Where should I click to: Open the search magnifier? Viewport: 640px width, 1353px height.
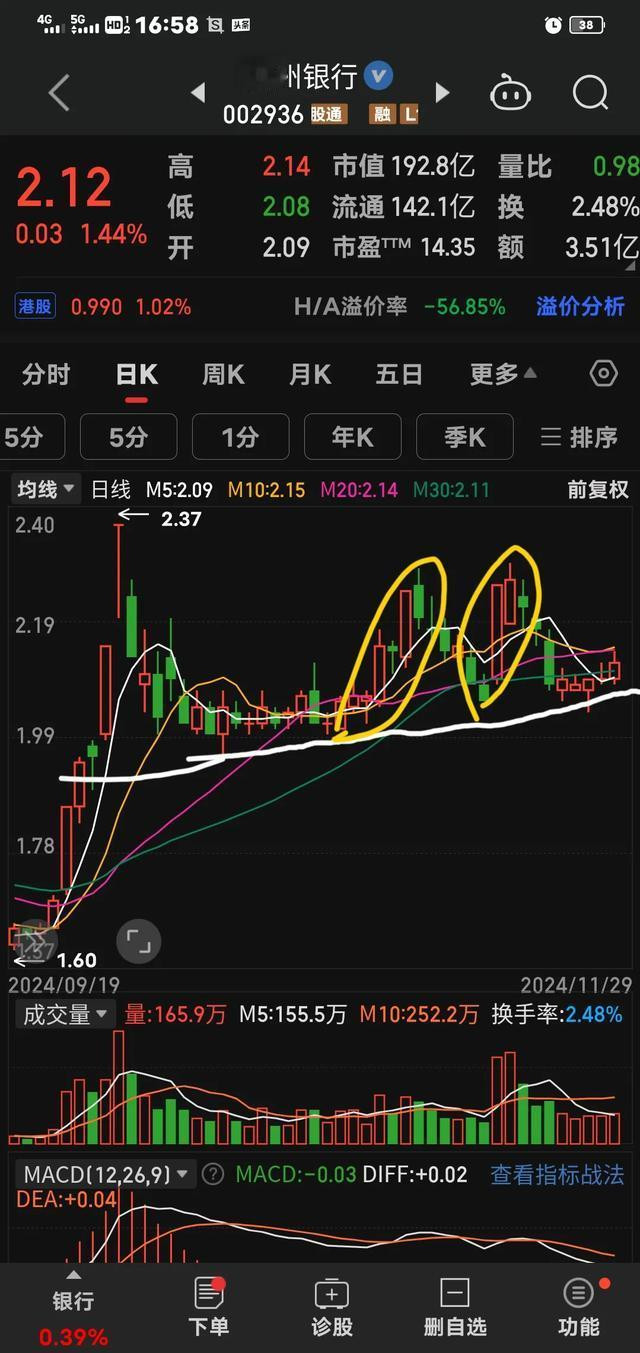[590, 93]
